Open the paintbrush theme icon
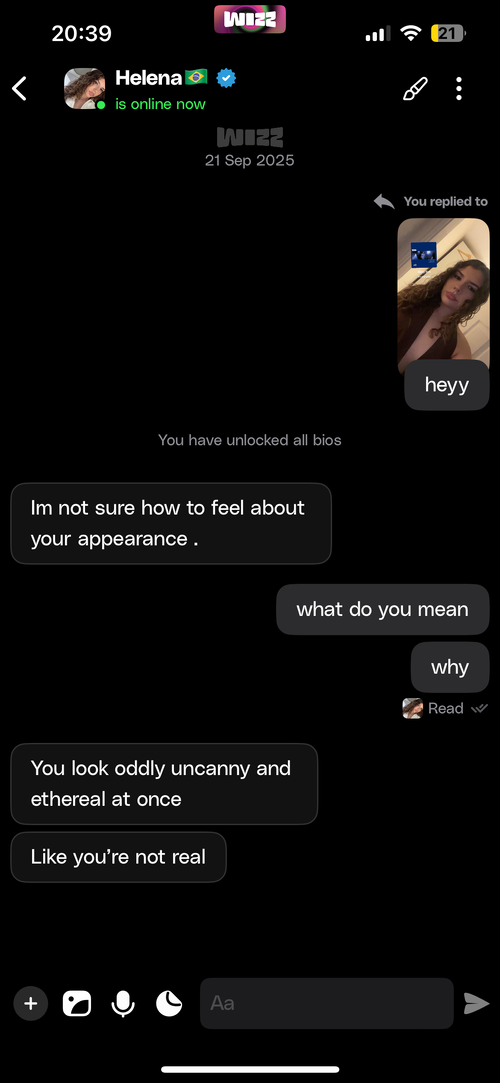The image size is (500, 1083). (x=415, y=88)
